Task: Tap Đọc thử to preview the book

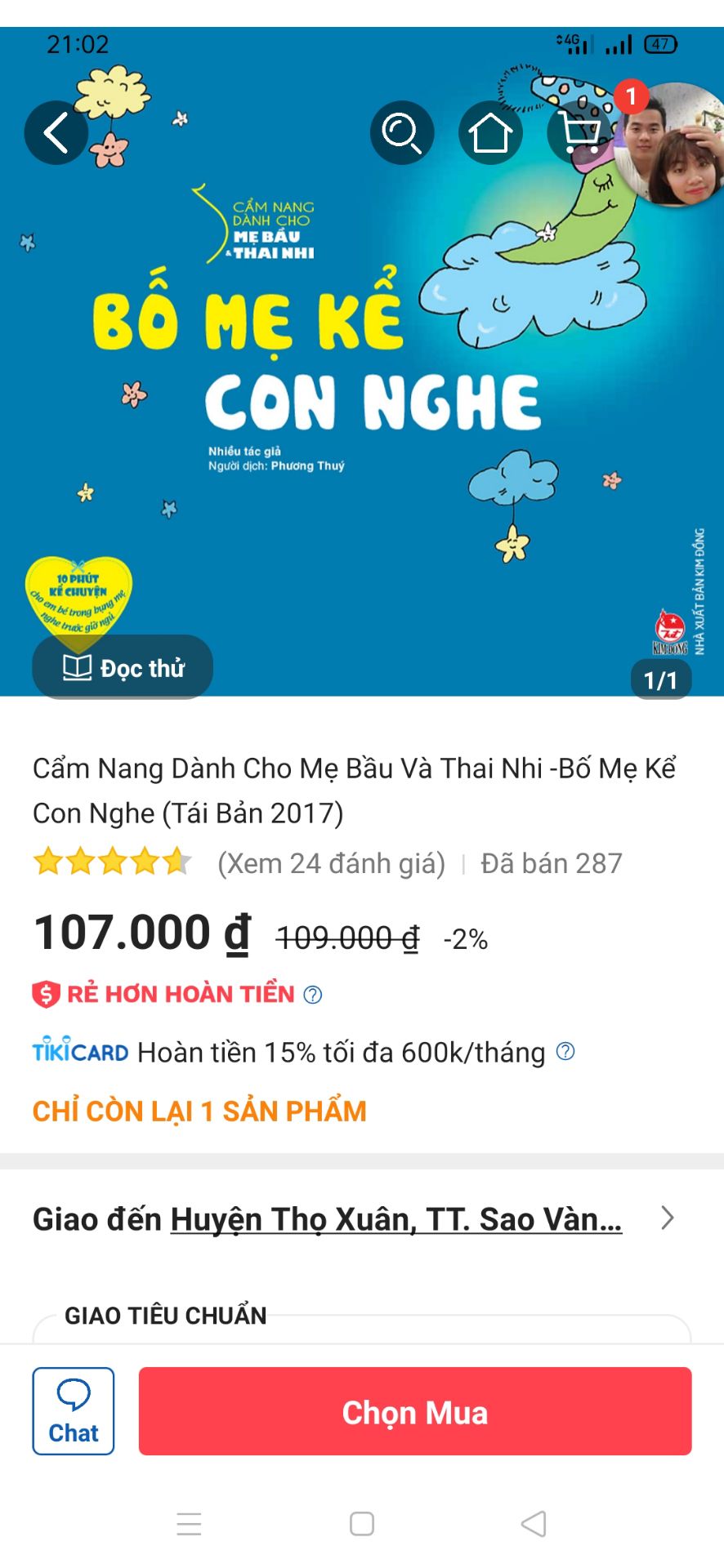Action: pos(122,666)
